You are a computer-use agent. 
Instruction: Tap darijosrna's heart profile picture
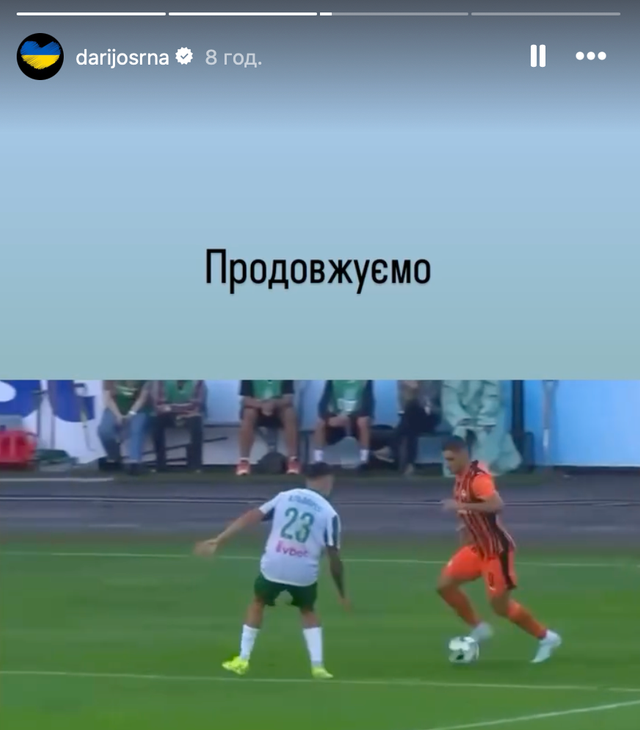point(40,56)
